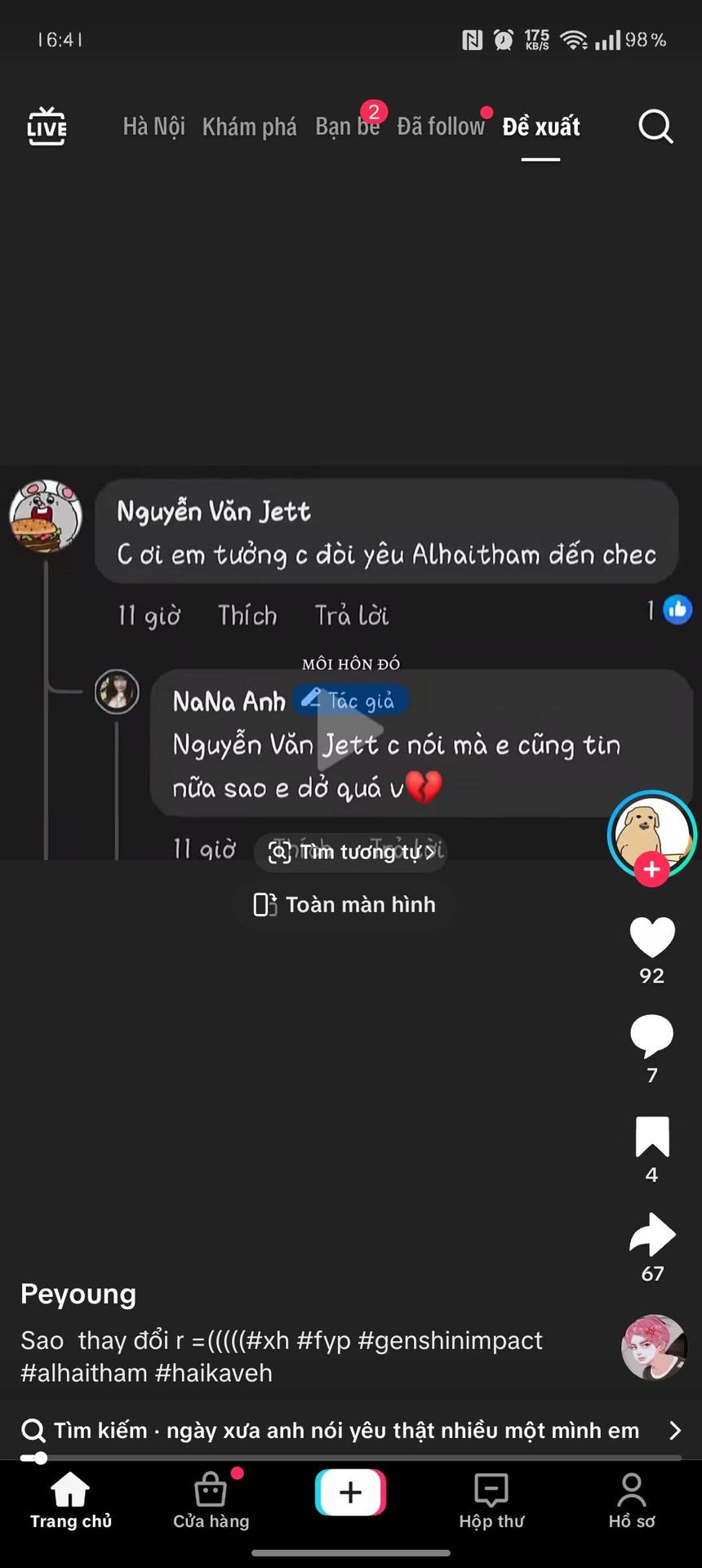Switch to the Bạn bè tab
This screenshot has height=1568, width=702.
(x=347, y=127)
